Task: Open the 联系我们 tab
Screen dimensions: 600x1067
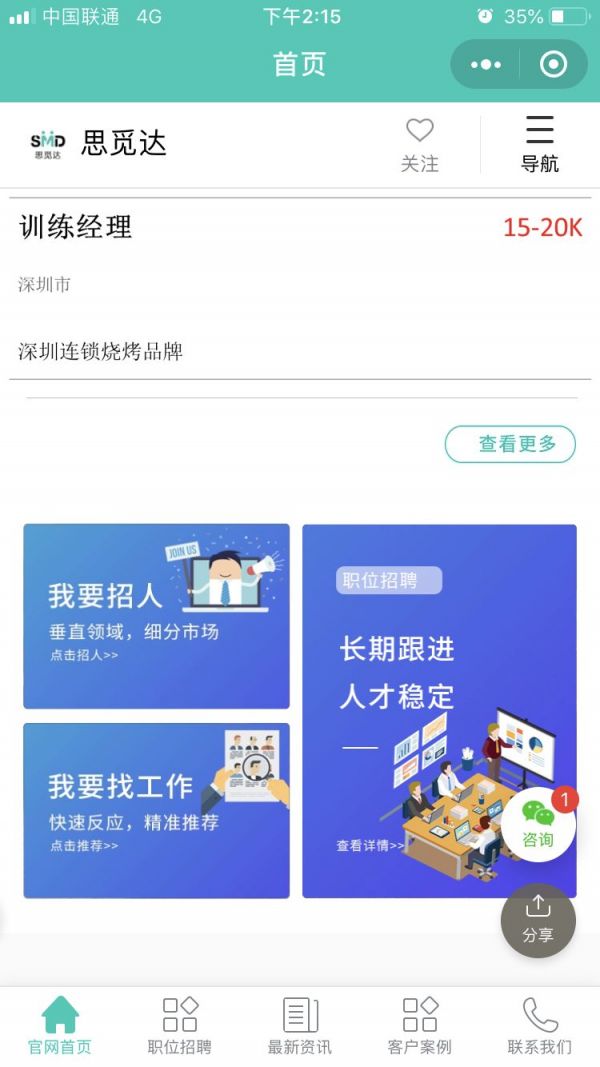Action: point(540,1026)
